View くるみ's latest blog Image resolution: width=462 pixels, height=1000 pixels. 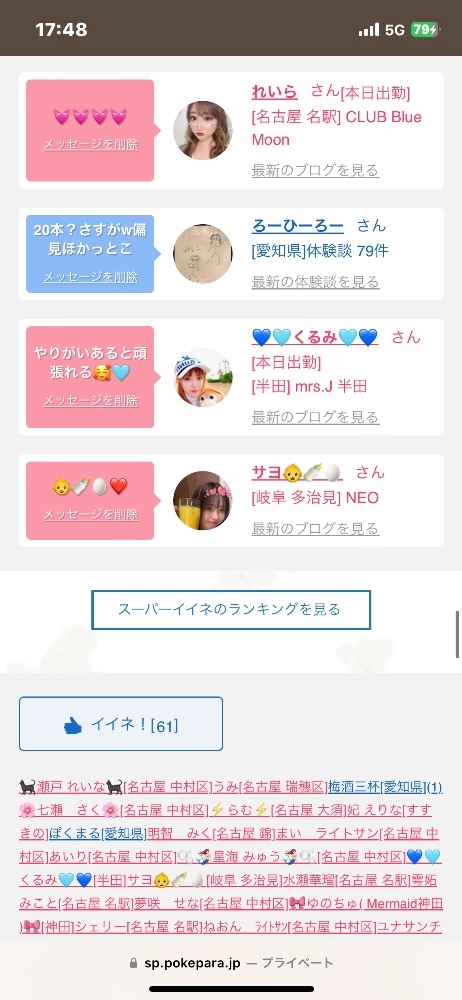click(315, 417)
